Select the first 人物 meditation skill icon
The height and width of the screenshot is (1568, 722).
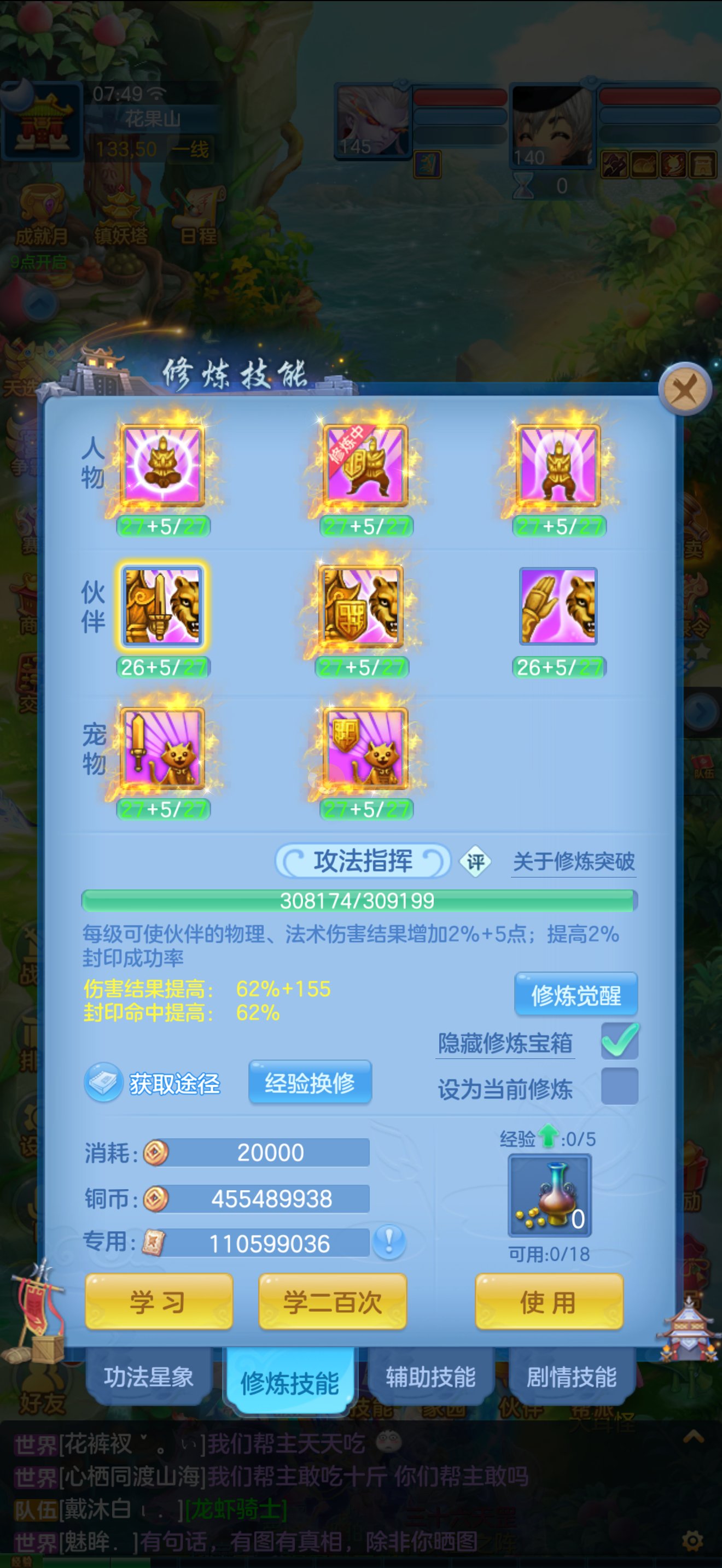point(162,466)
